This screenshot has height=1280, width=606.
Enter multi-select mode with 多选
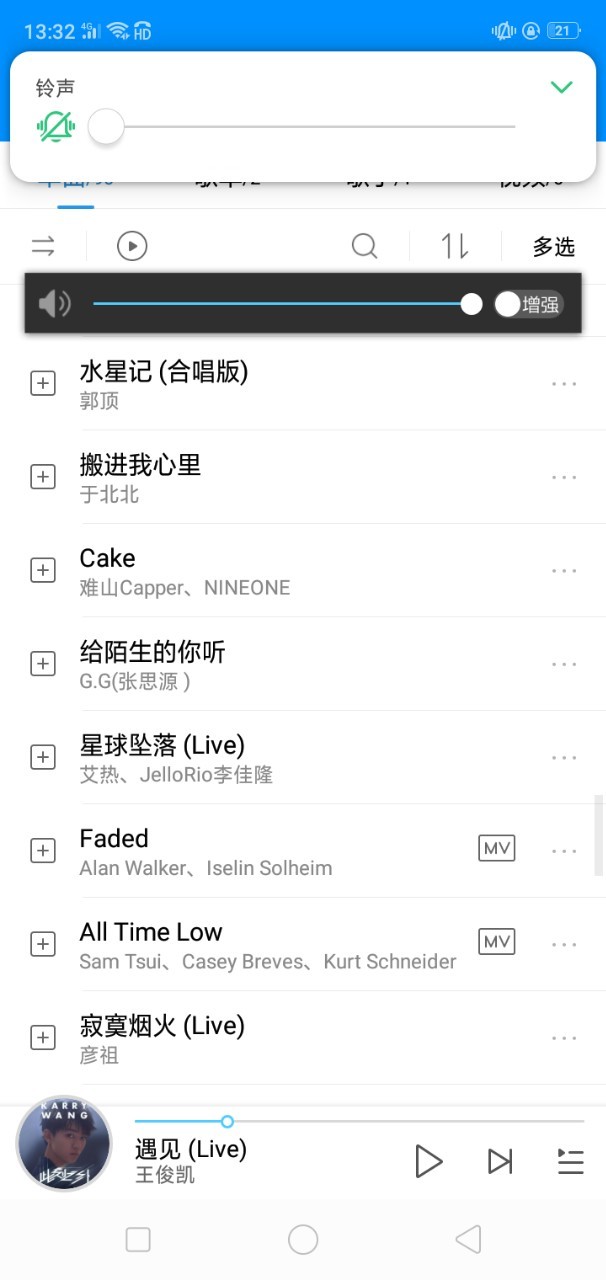click(553, 246)
